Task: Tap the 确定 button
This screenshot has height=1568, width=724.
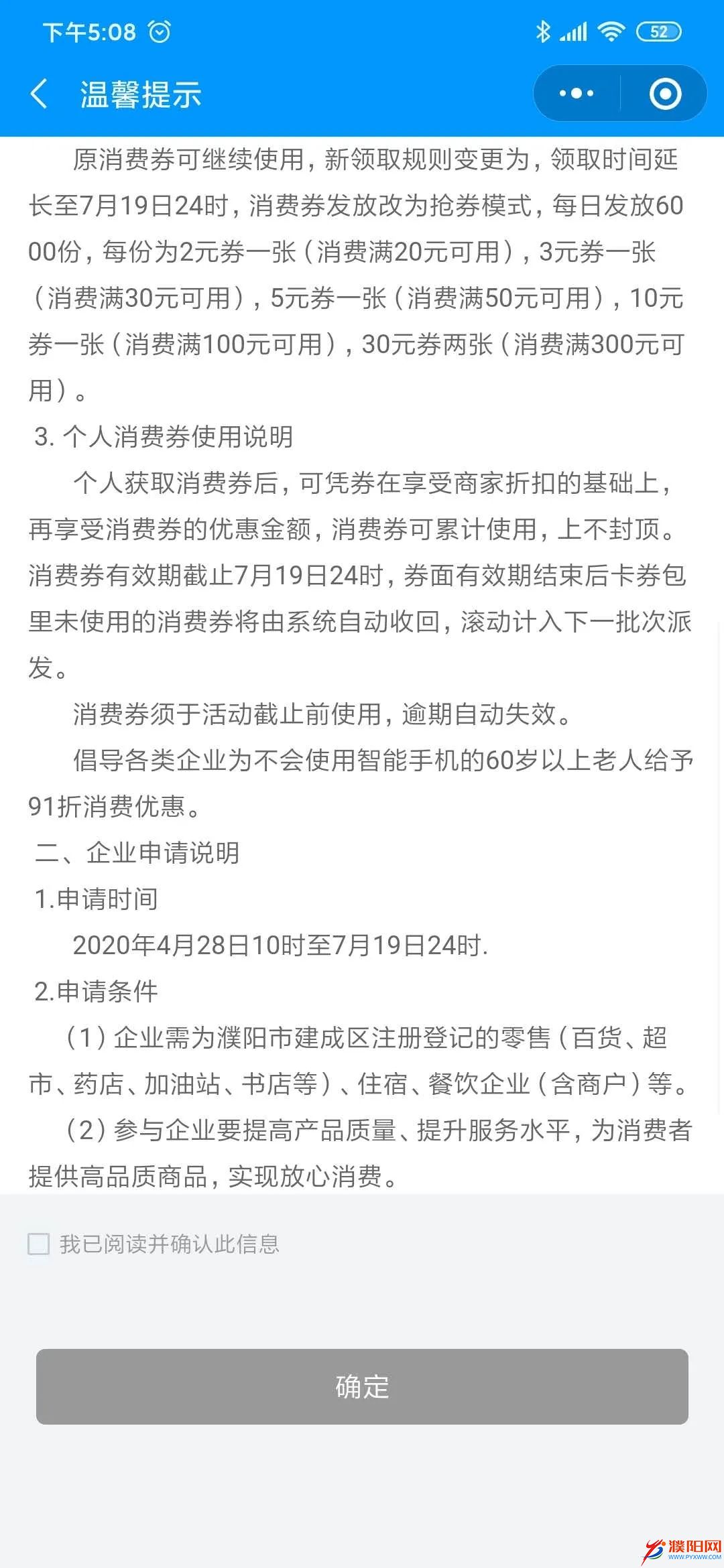Action: pyautogui.click(x=362, y=1386)
